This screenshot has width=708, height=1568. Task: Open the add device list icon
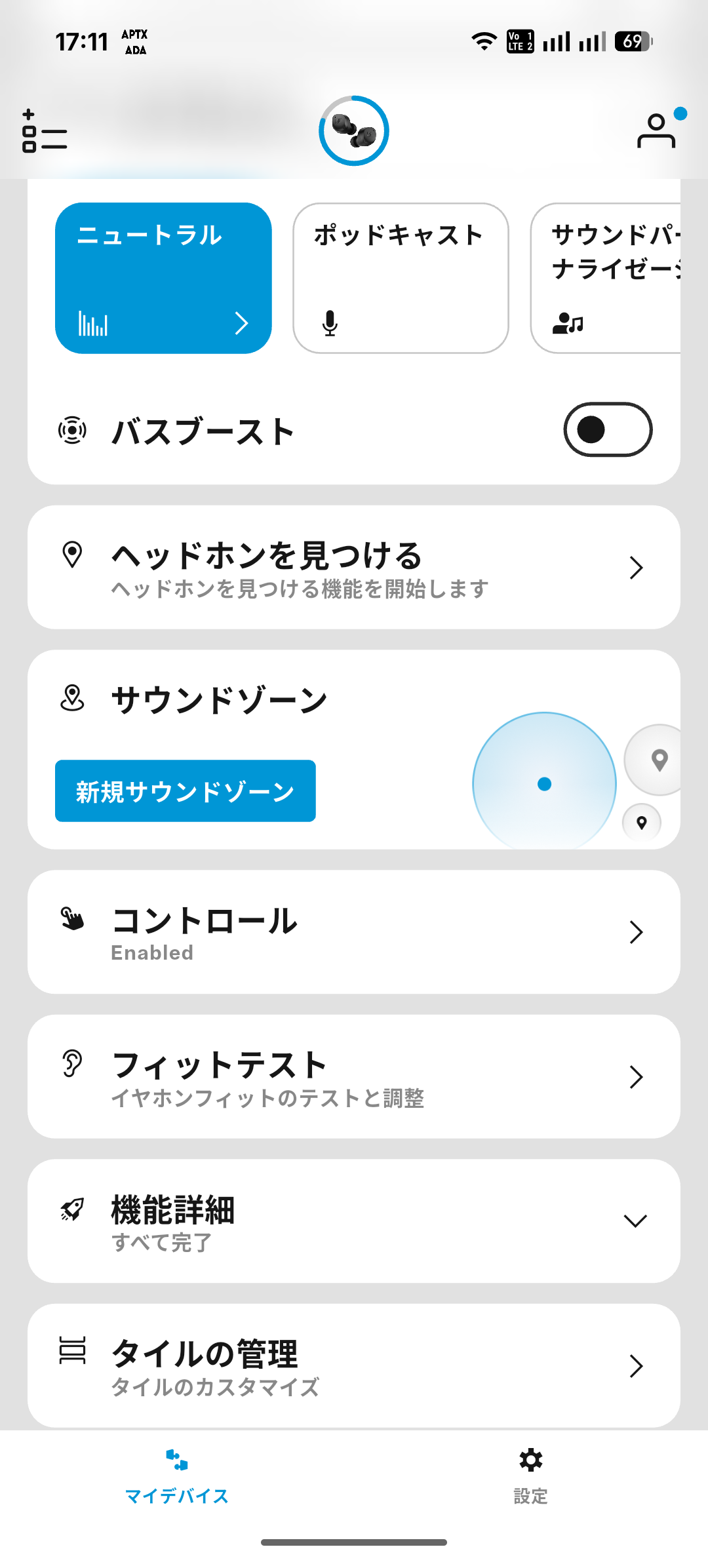(x=45, y=131)
